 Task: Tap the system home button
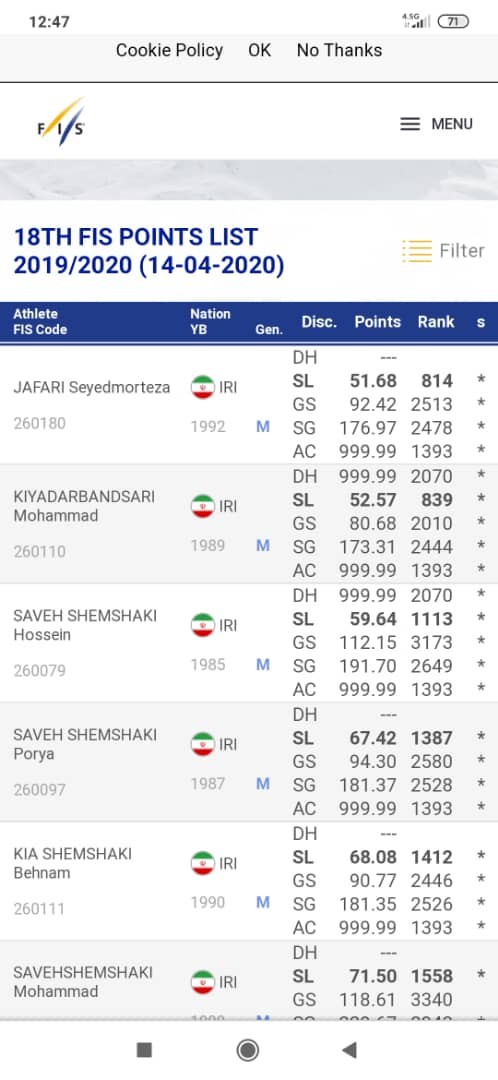click(248, 1050)
